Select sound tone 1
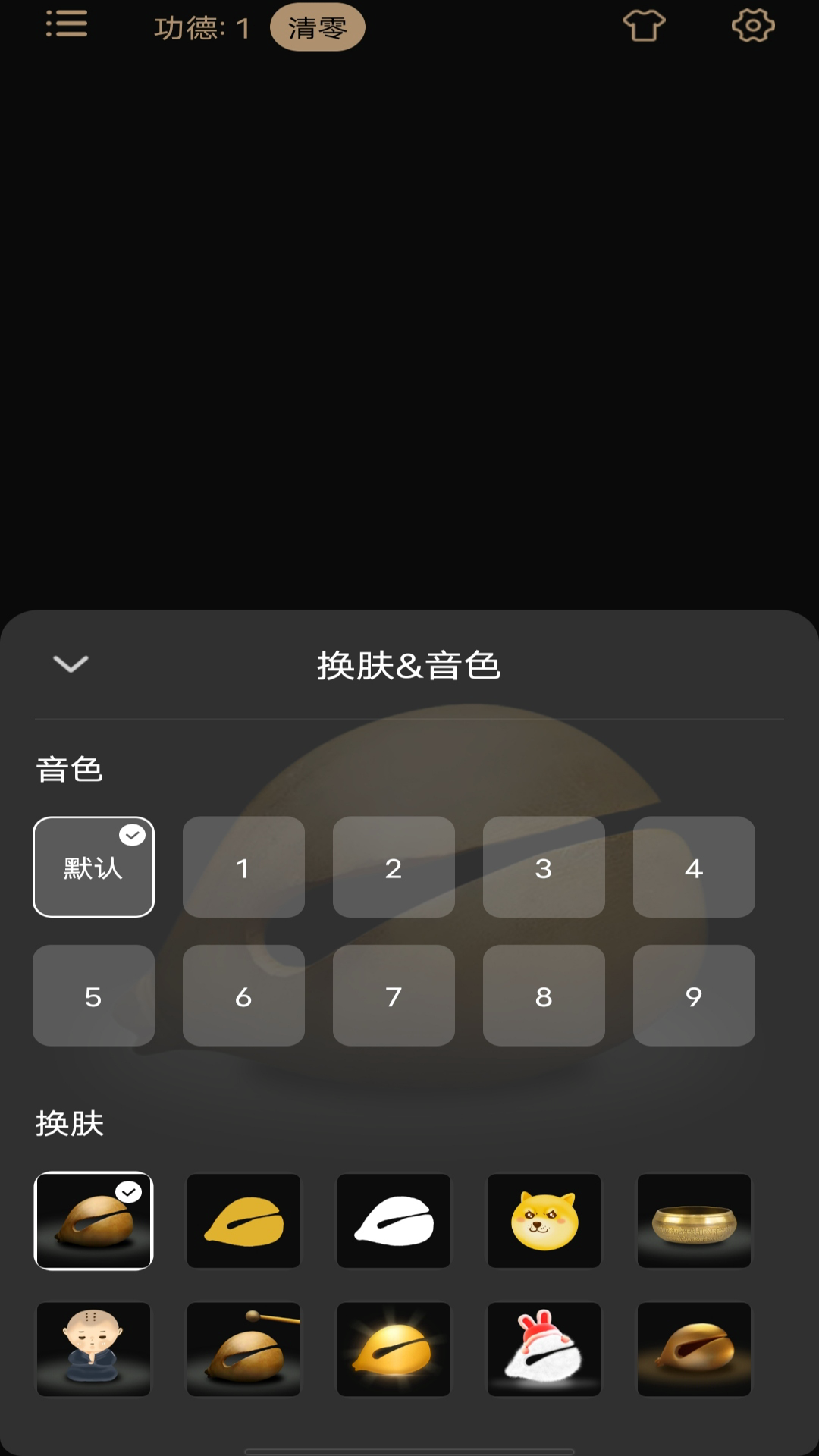Viewport: 819px width, 1456px height. [x=243, y=868]
